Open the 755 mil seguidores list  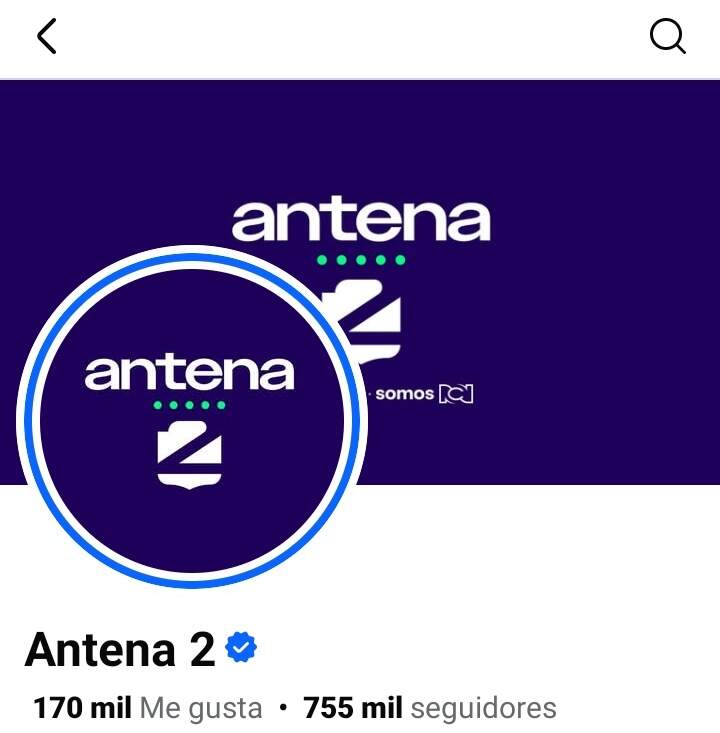click(430, 709)
